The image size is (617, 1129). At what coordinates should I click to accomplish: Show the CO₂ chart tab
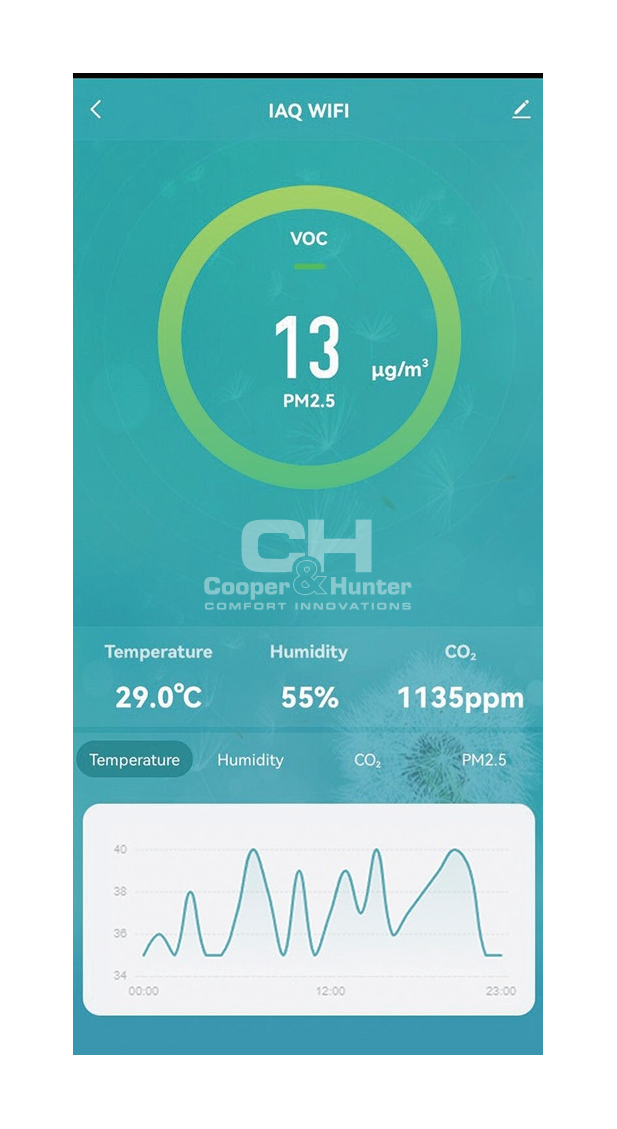(367, 760)
